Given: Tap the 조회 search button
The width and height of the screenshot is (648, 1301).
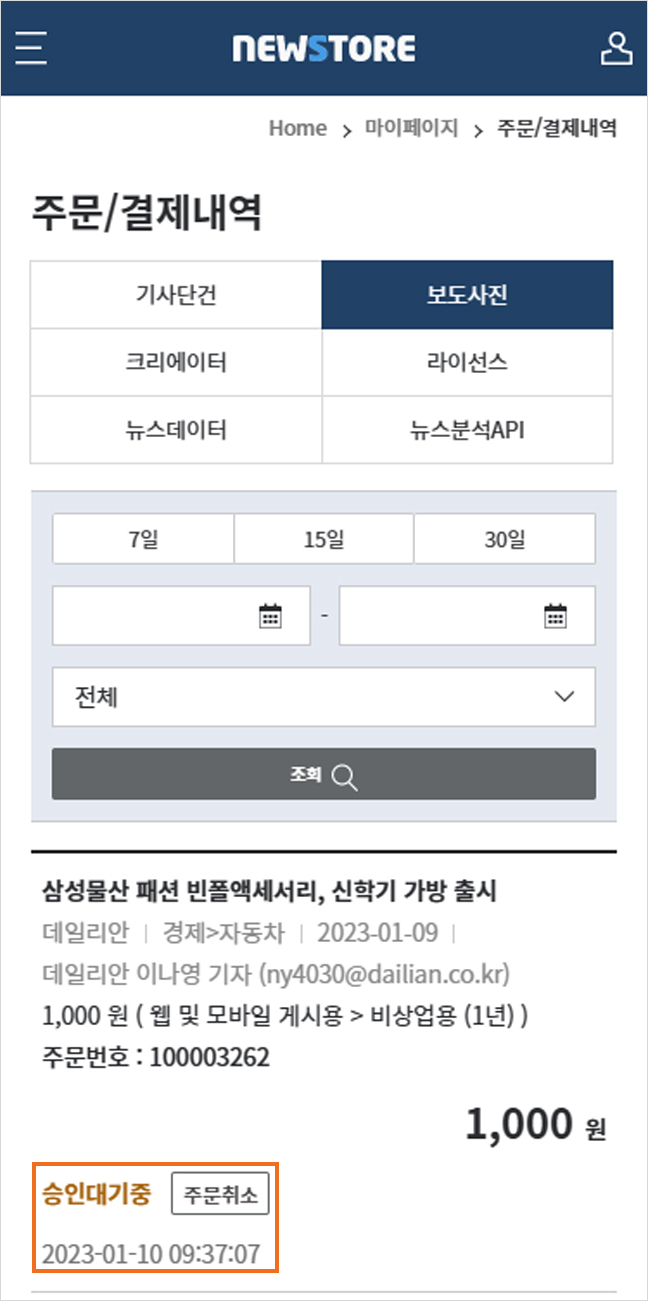Looking at the screenshot, I should point(324,774).
